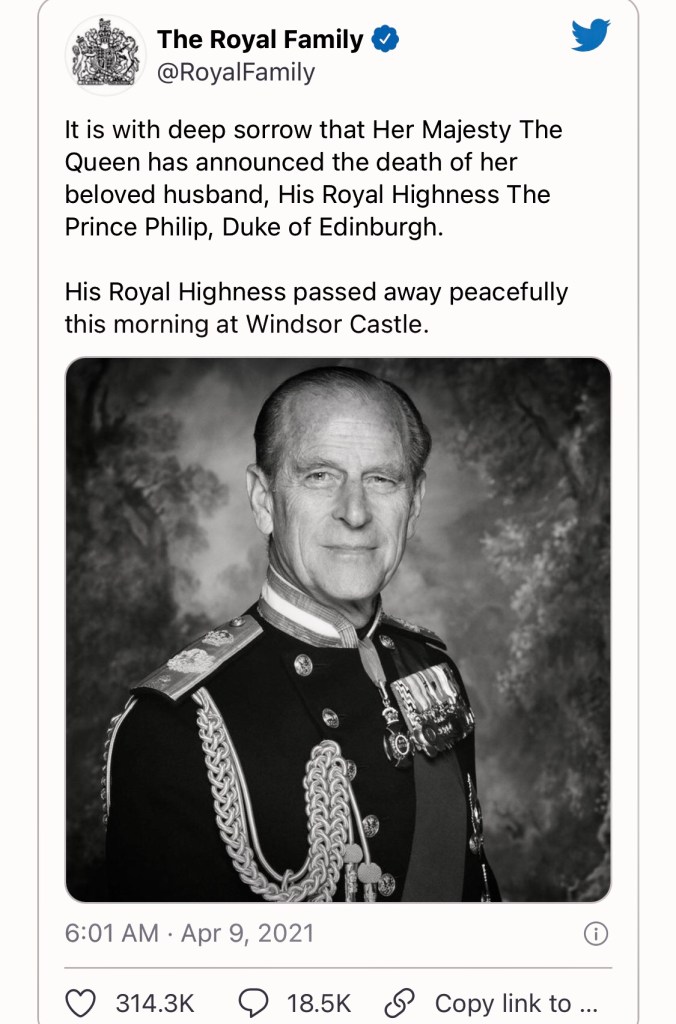Viewport: 676px width, 1024px height.
Task: Copy link to the tweet
Action: (400, 1003)
